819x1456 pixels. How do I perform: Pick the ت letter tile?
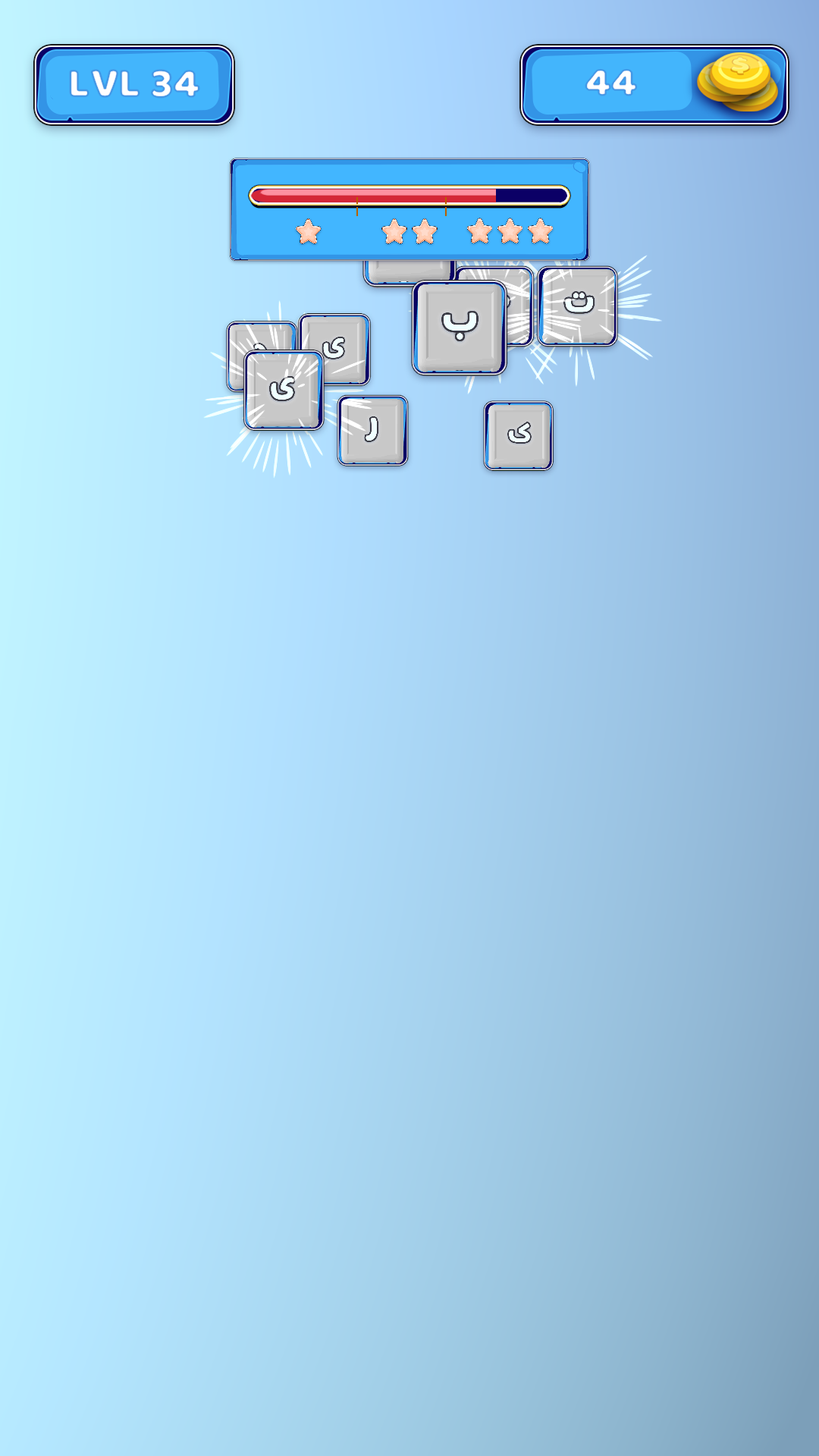coord(578,306)
